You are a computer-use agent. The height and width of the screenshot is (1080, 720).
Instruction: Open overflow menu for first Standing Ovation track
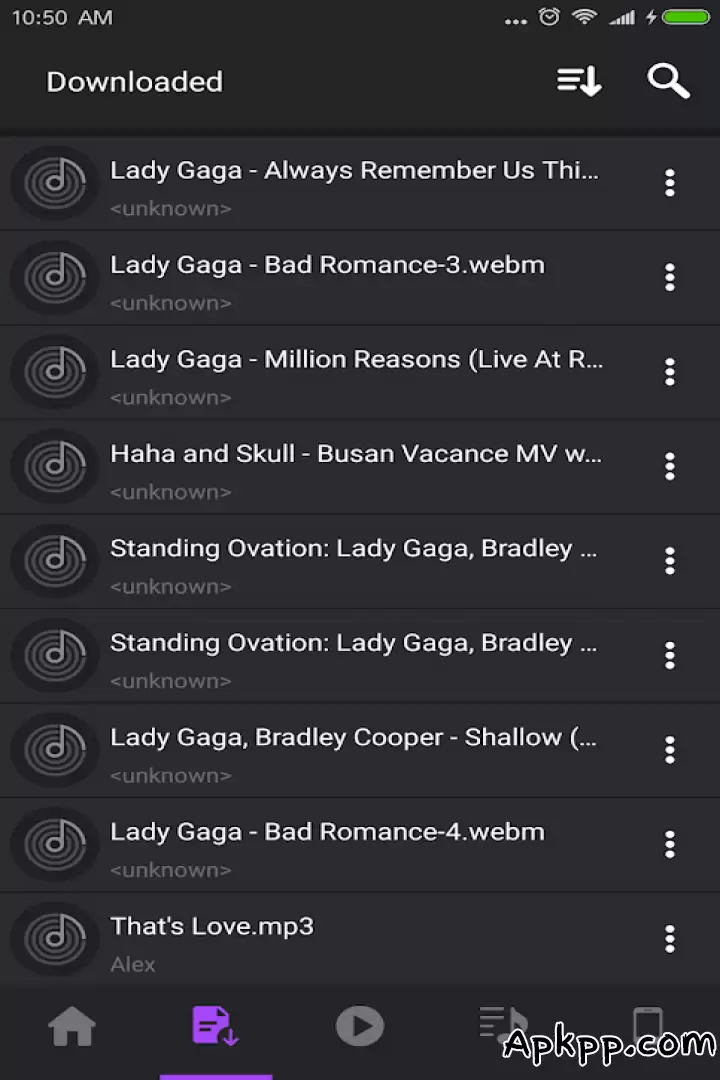click(669, 561)
